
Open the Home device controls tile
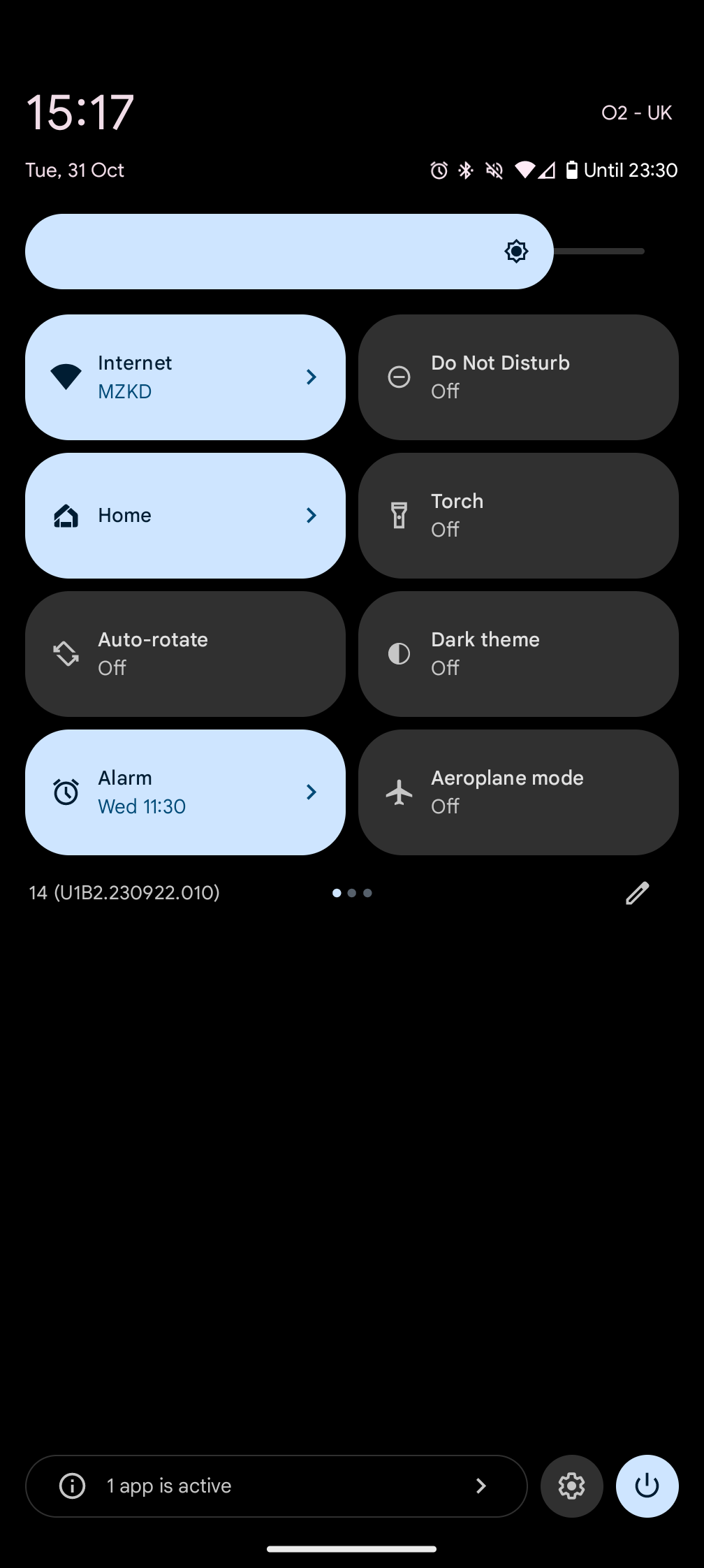185,516
